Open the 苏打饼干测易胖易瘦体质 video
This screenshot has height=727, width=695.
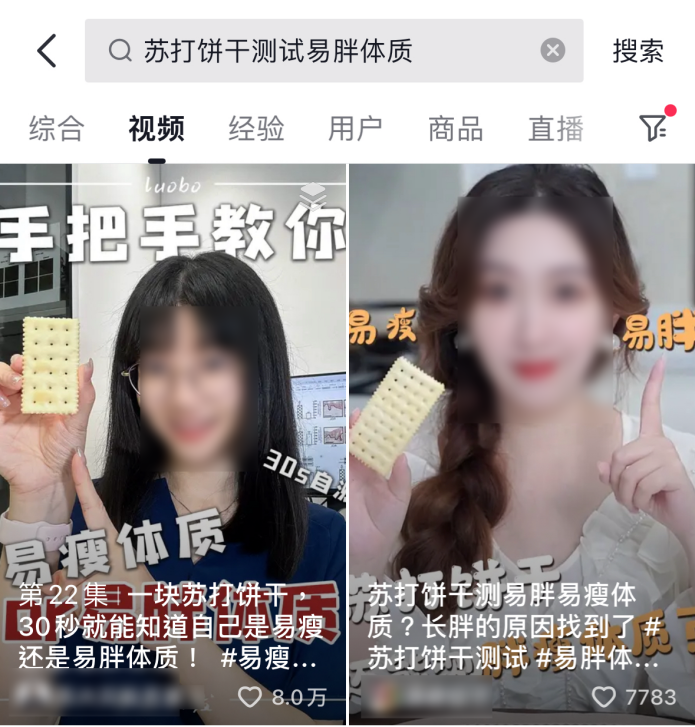(521, 420)
